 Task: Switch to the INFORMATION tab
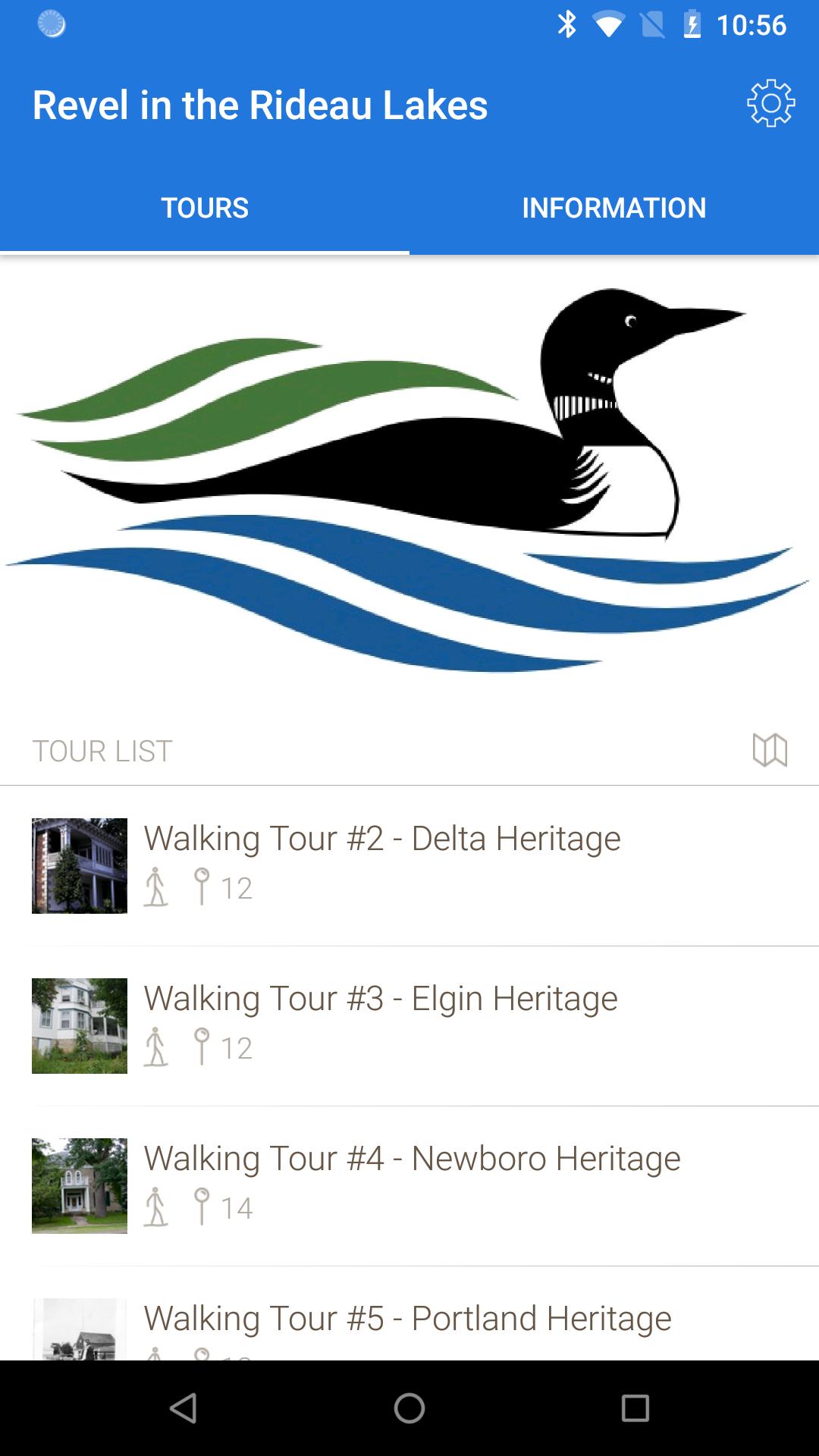(614, 206)
